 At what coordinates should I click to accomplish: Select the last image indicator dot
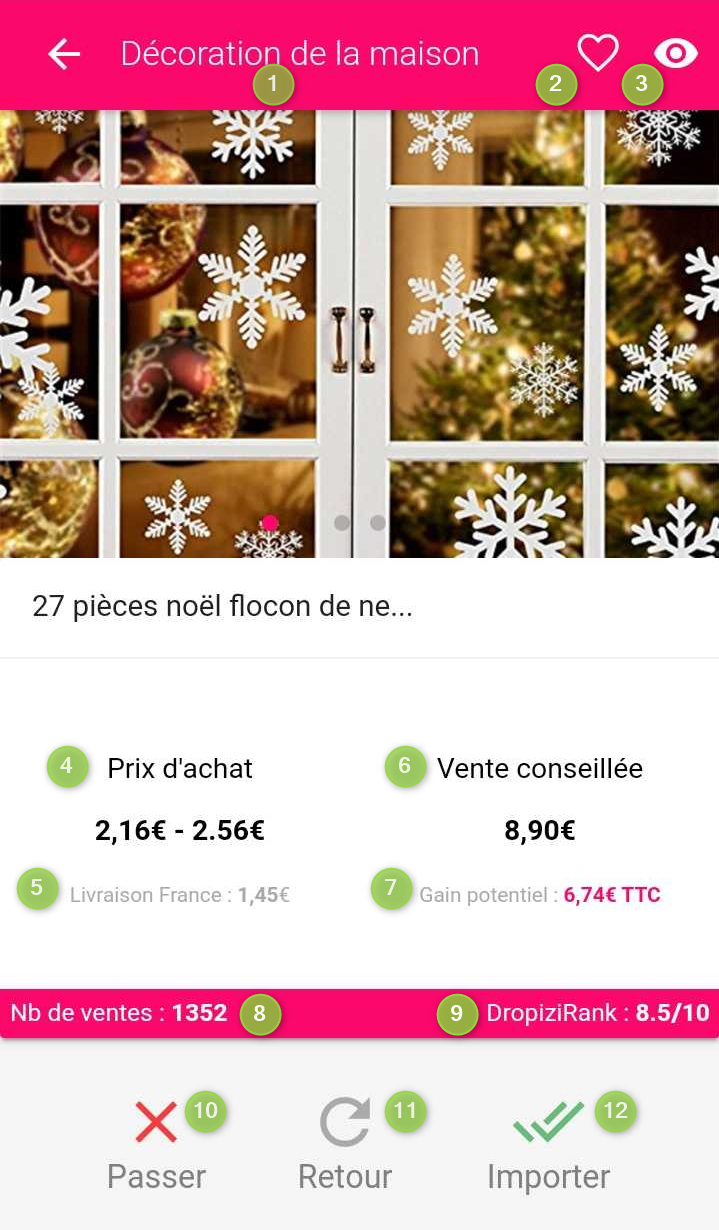point(378,523)
